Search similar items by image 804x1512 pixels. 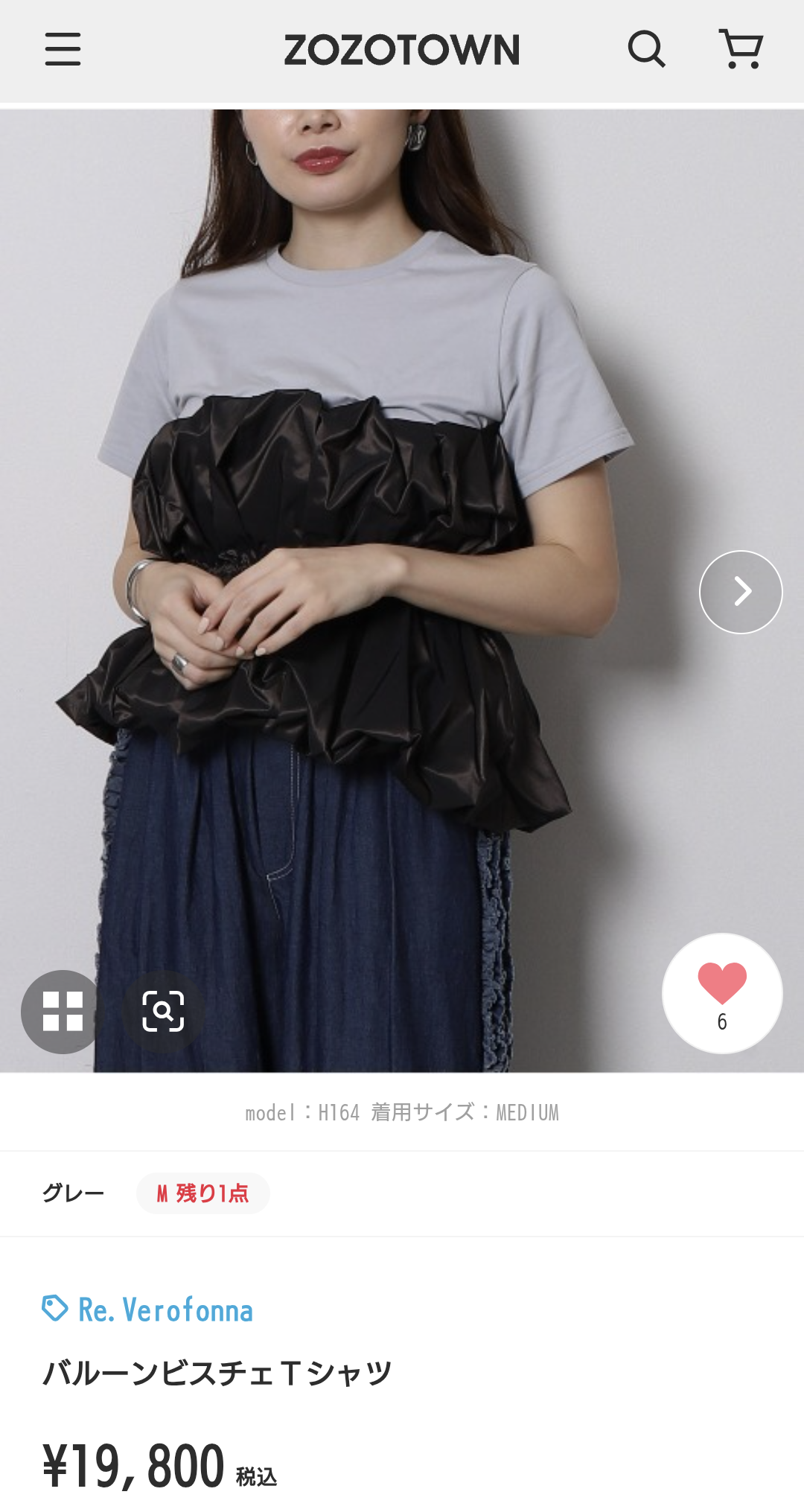click(163, 1012)
